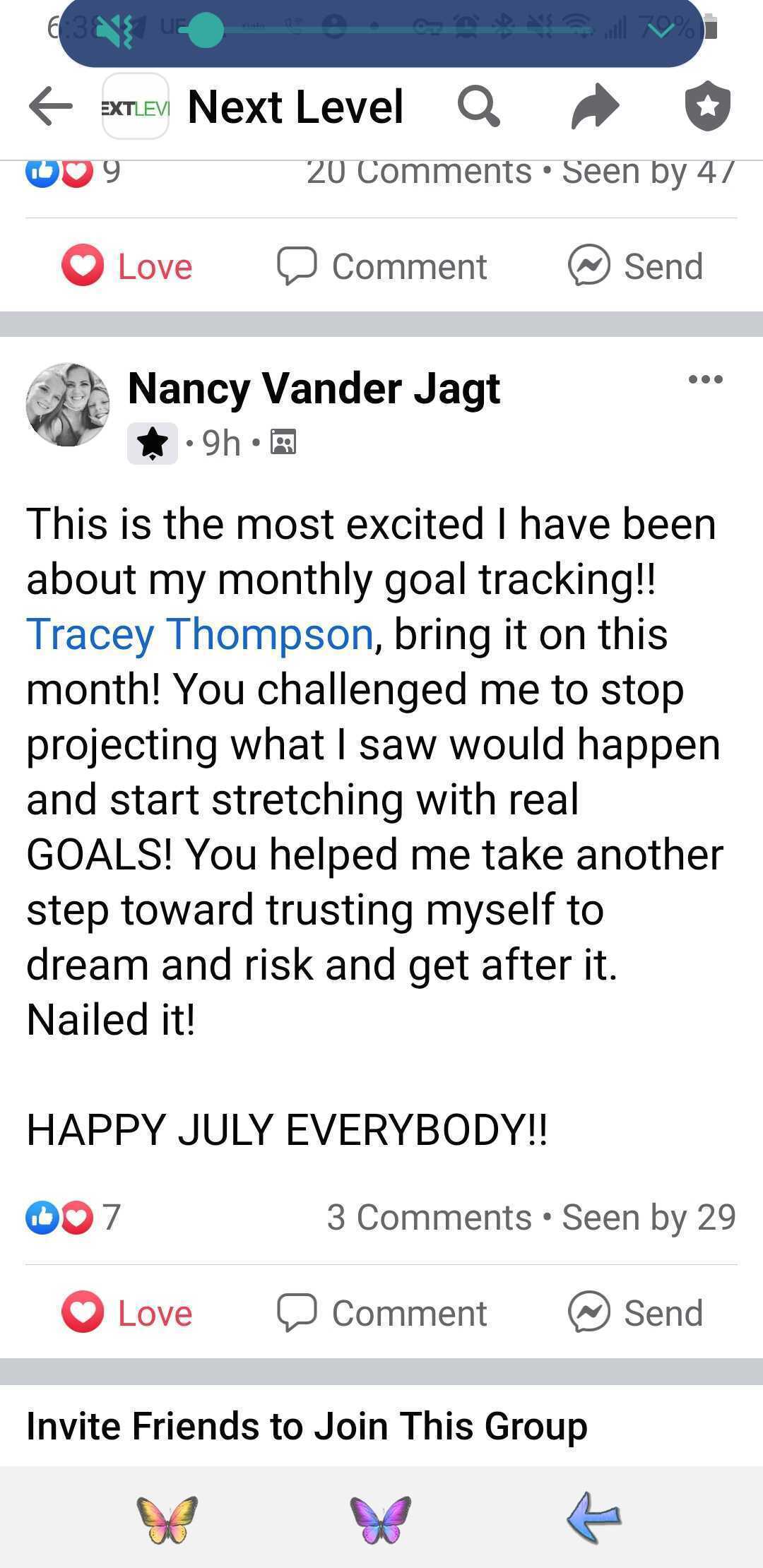Comment on the post with 20 comments
This screenshot has width=763, height=1568.
pos(382,266)
